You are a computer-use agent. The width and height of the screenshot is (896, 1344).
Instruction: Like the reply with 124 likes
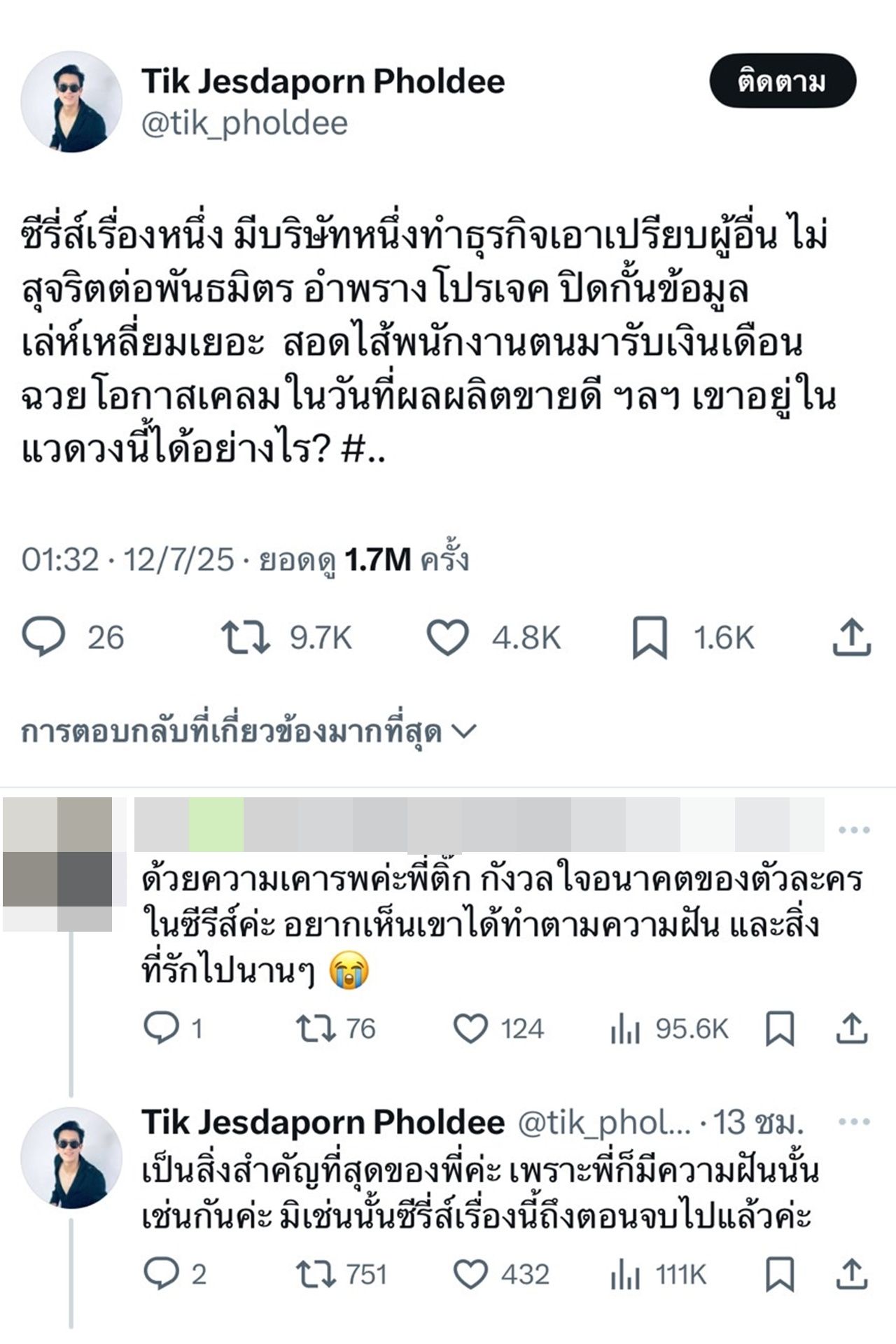click(470, 1029)
